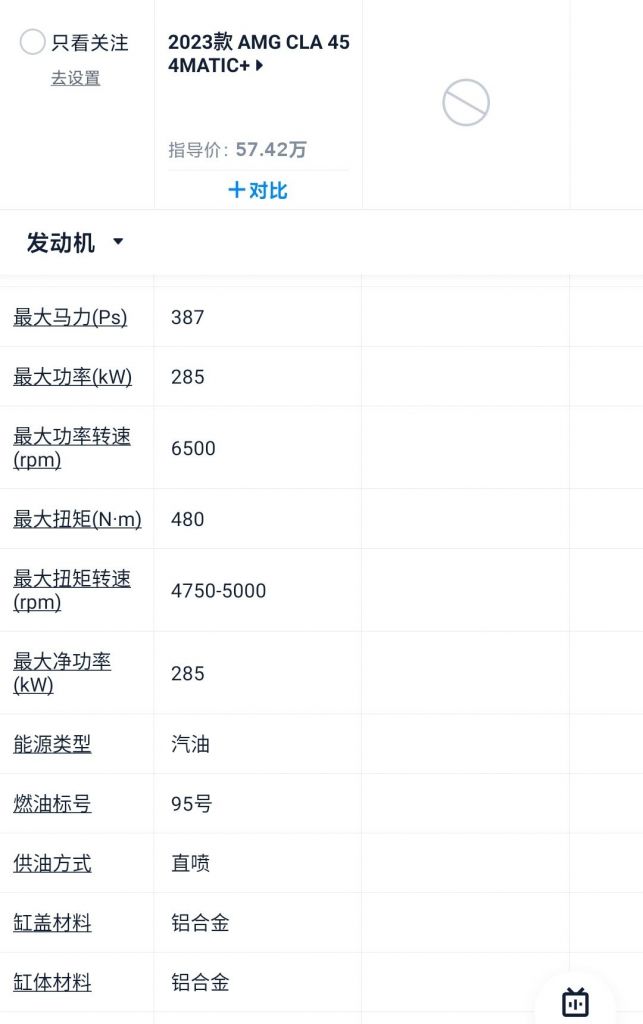The width and height of the screenshot is (643, 1024).
Task: Open 2023款 AMG CLA 45 4MATIC+ model selector
Action: [258, 54]
